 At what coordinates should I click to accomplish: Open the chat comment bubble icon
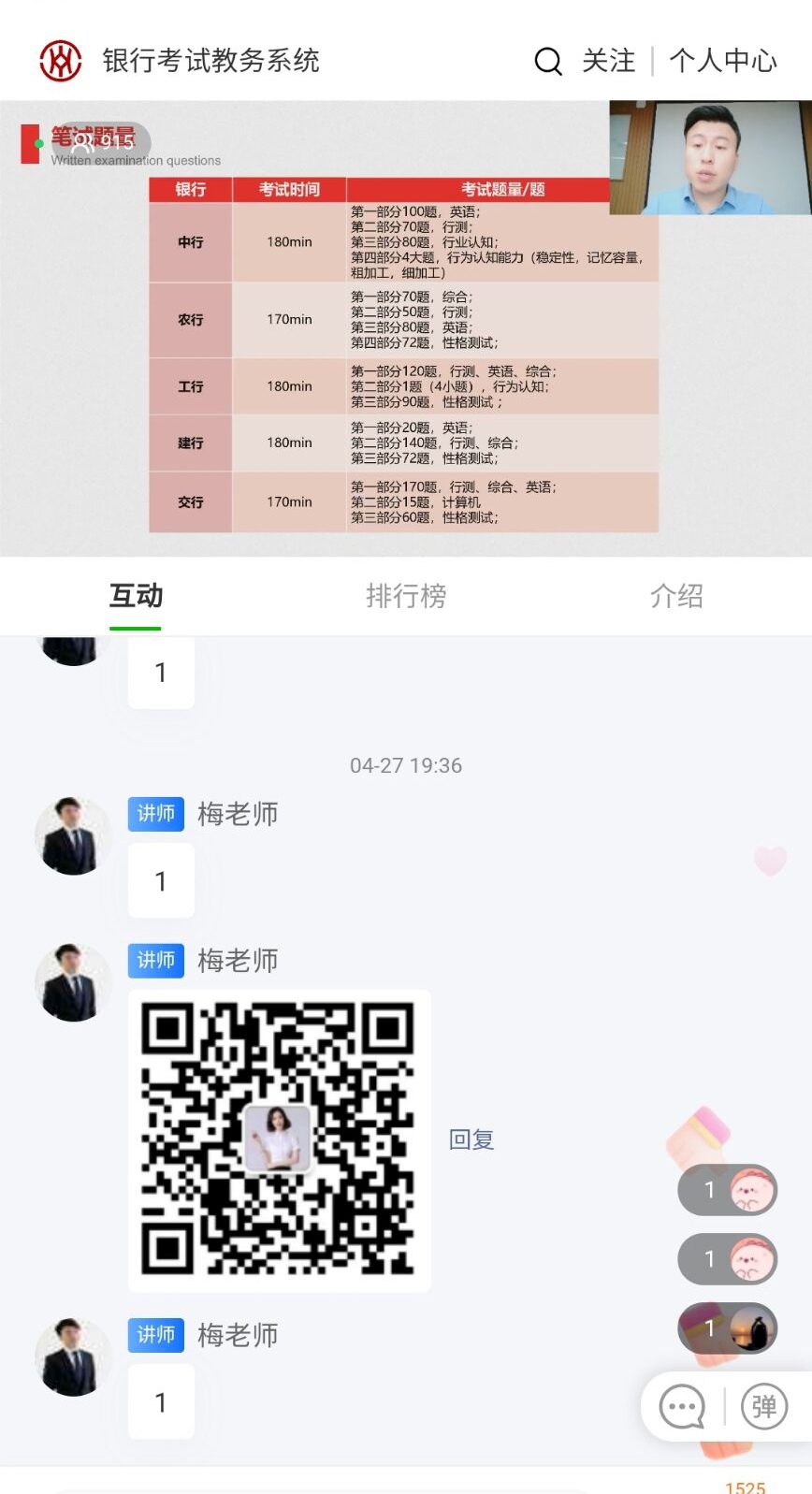[x=682, y=1406]
